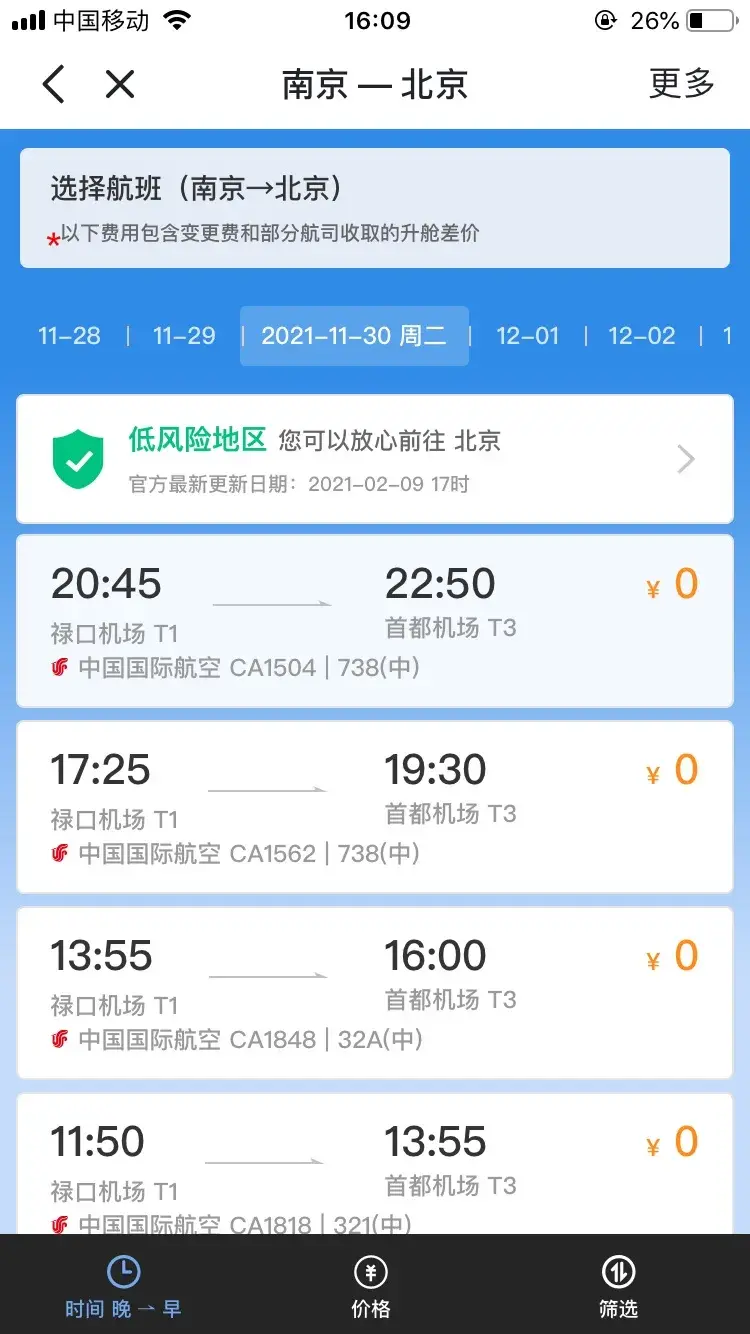Click the green shield checkmark icon
This screenshot has width=750, height=1334.
(x=78, y=458)
